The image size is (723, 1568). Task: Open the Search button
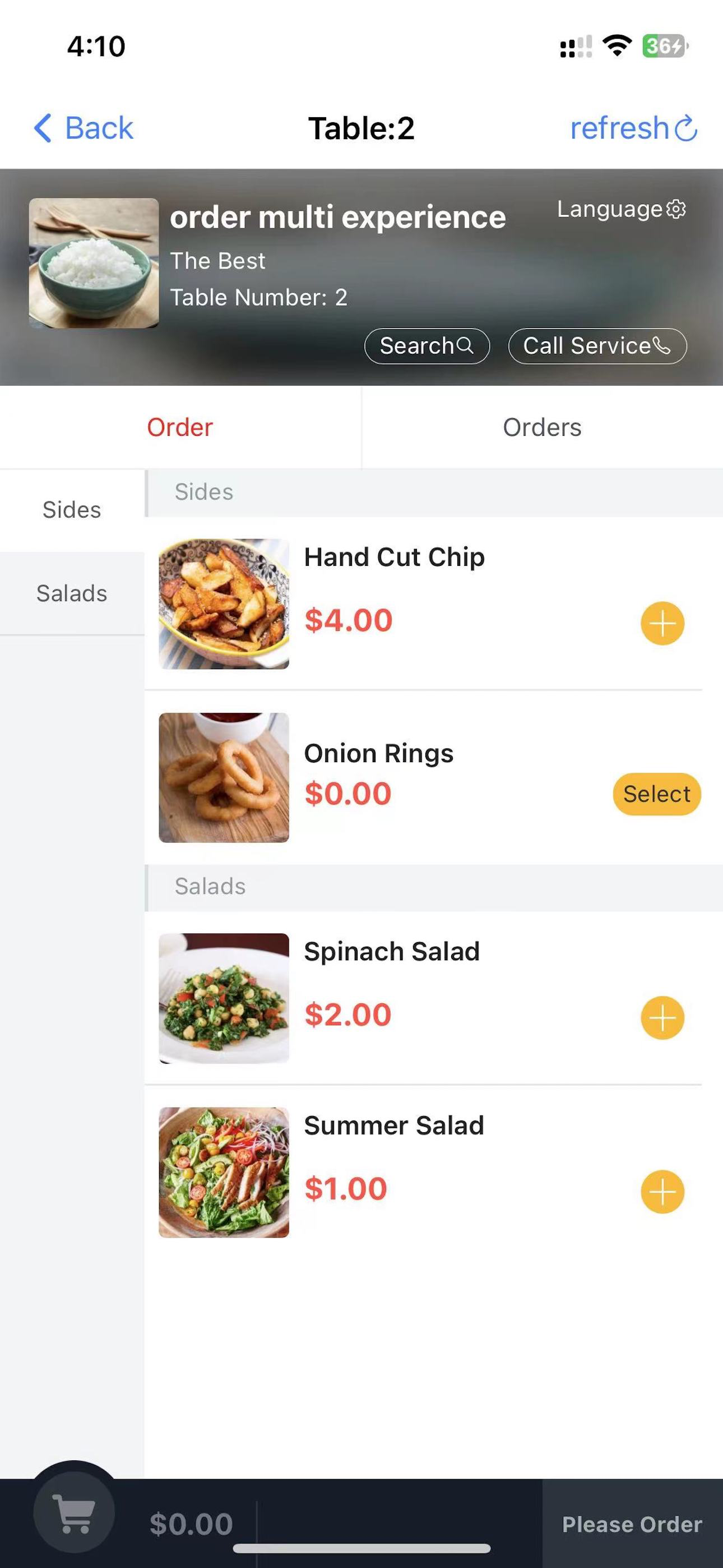point(427,346)
